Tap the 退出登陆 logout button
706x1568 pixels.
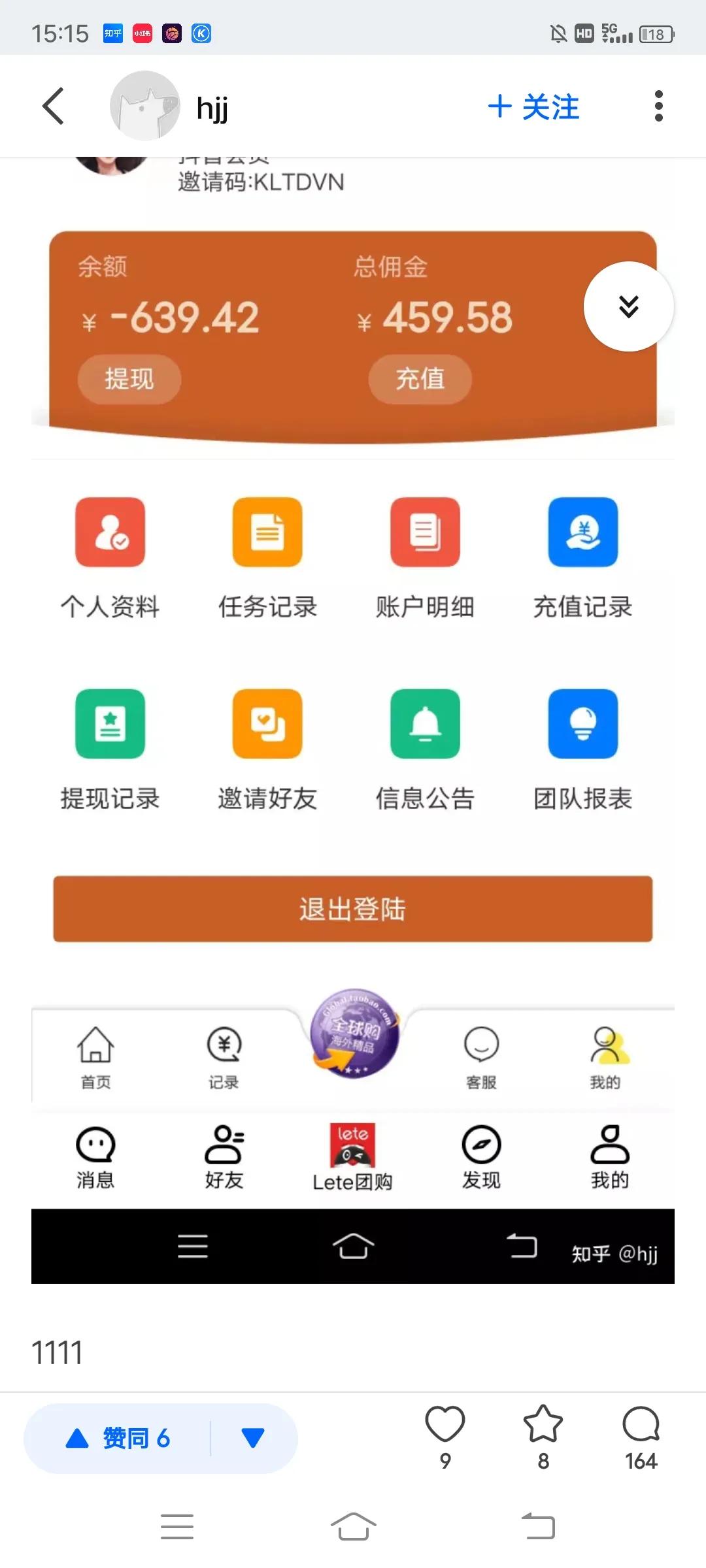pos(353,909)
